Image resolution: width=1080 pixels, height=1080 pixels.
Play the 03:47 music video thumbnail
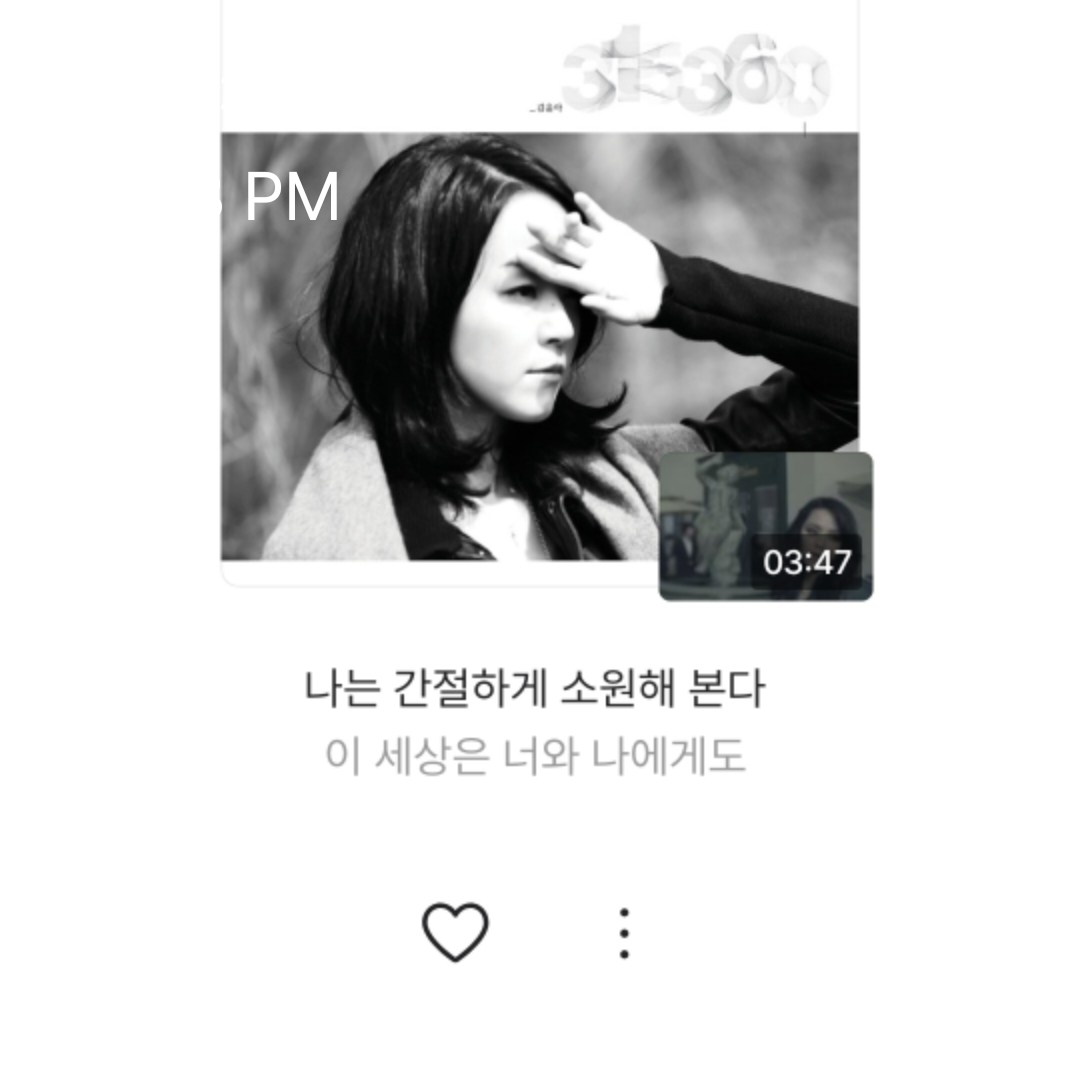[x=765, y=526]
